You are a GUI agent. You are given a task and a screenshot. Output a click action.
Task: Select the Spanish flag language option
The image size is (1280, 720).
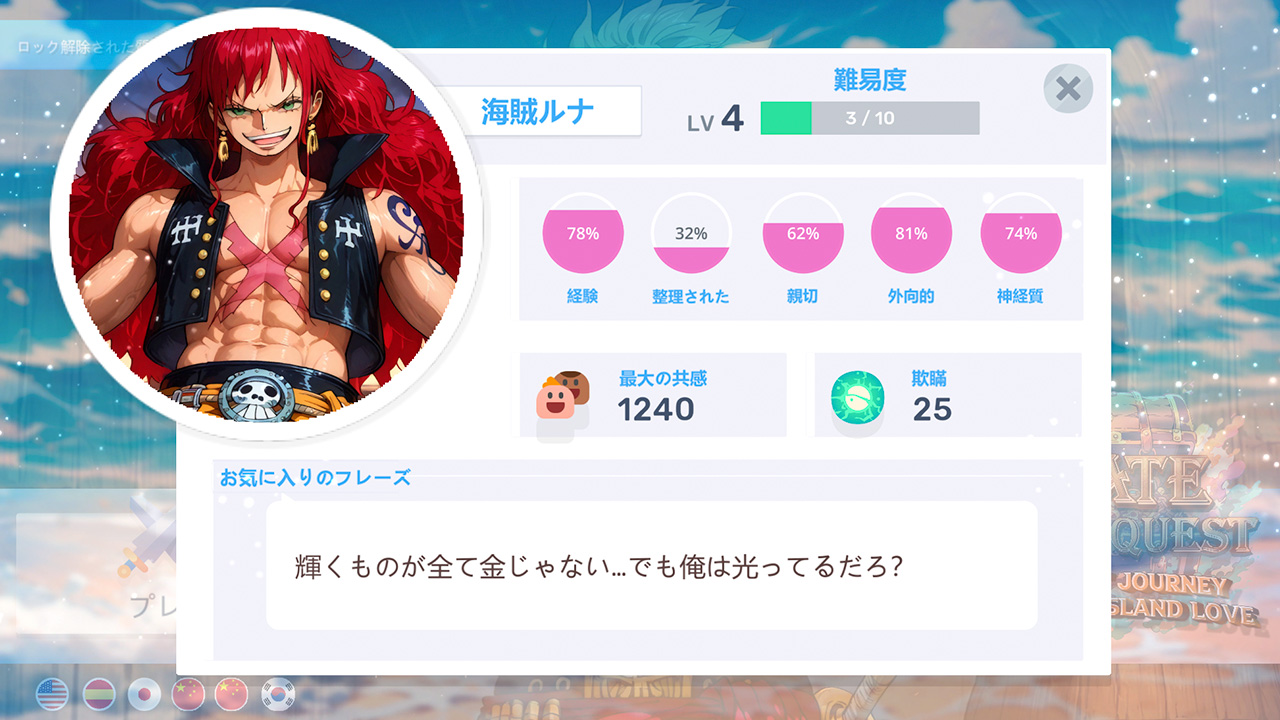98,693
